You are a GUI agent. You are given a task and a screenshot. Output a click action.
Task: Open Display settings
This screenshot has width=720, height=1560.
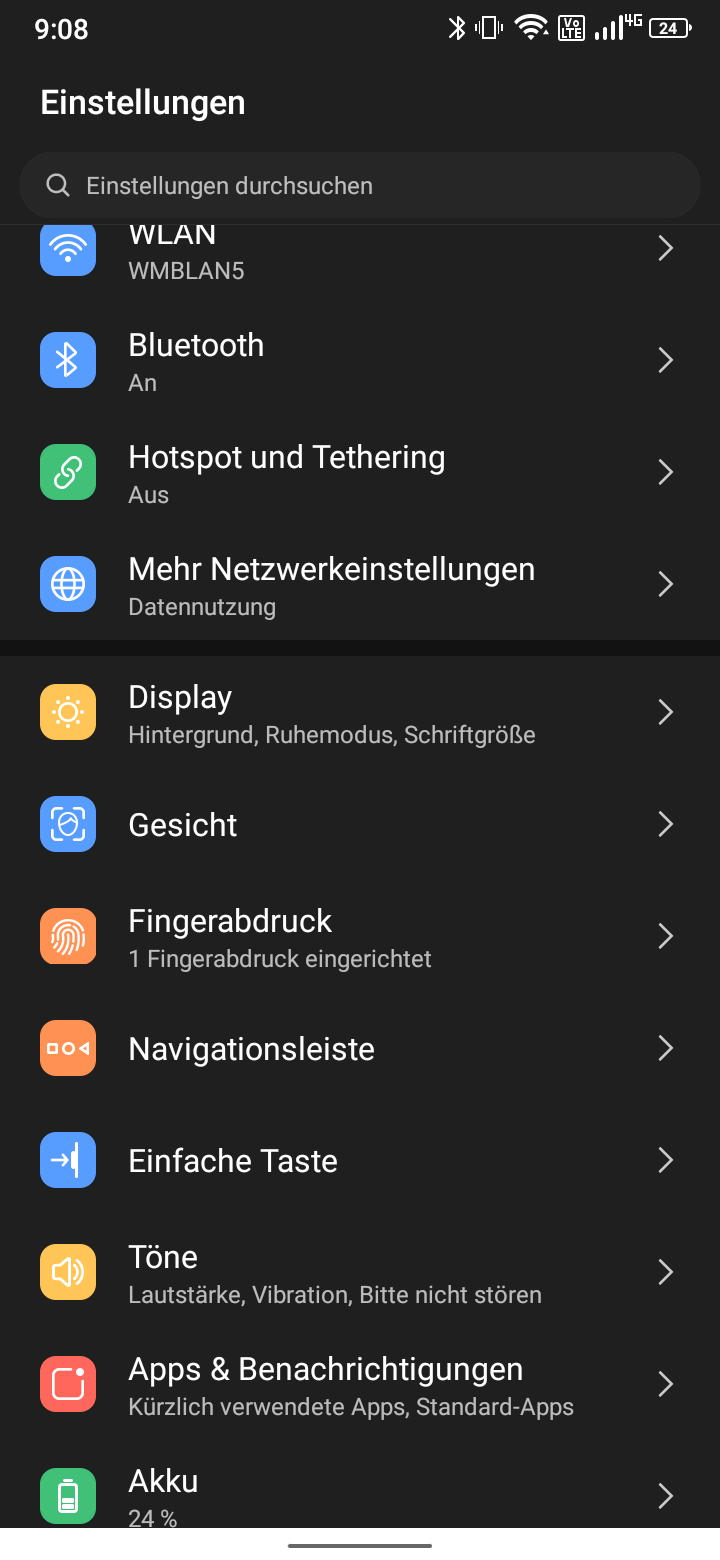[360, 712]
